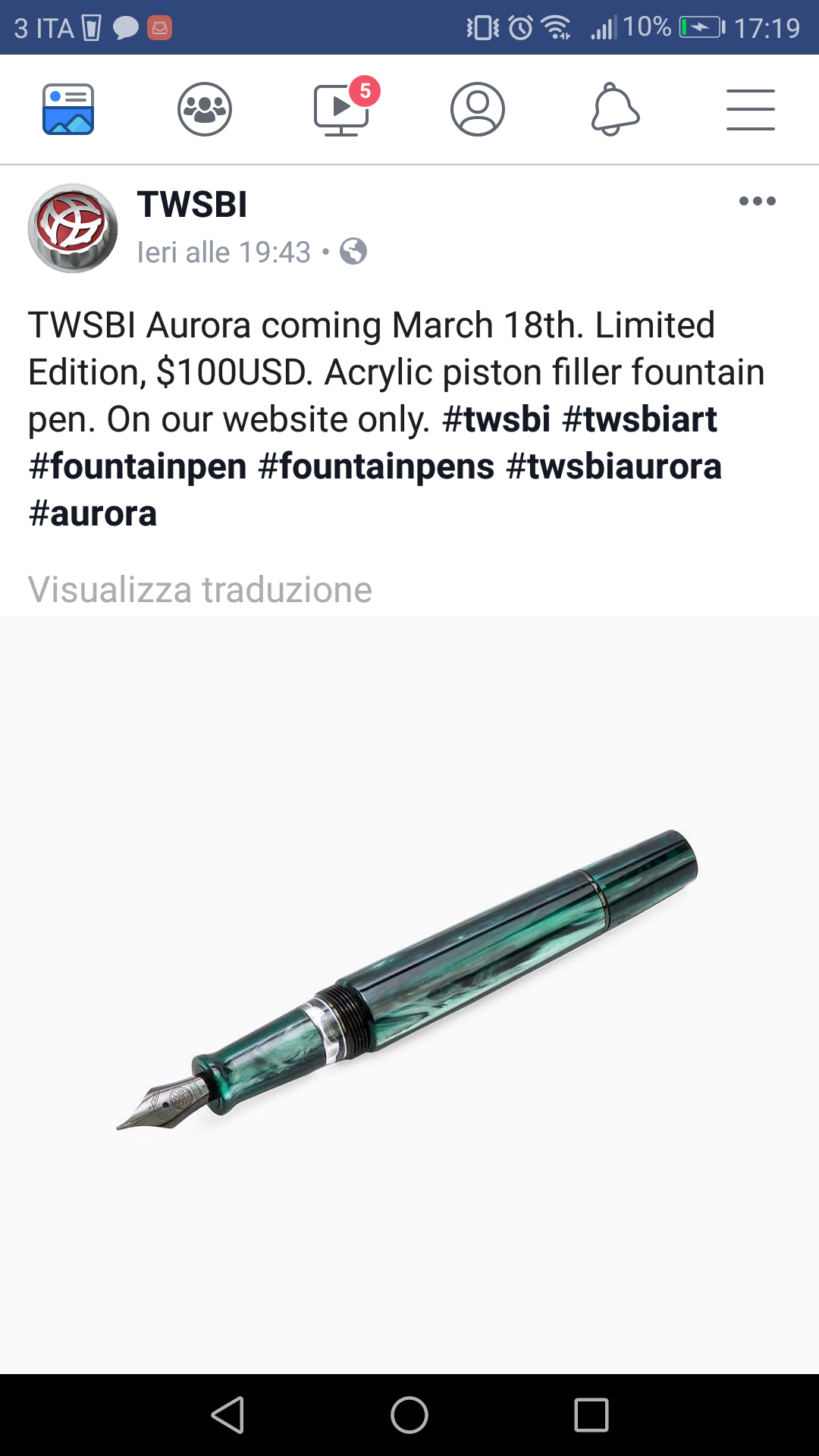Open the #twsbiaurora hashtag

tap(613, 466)
